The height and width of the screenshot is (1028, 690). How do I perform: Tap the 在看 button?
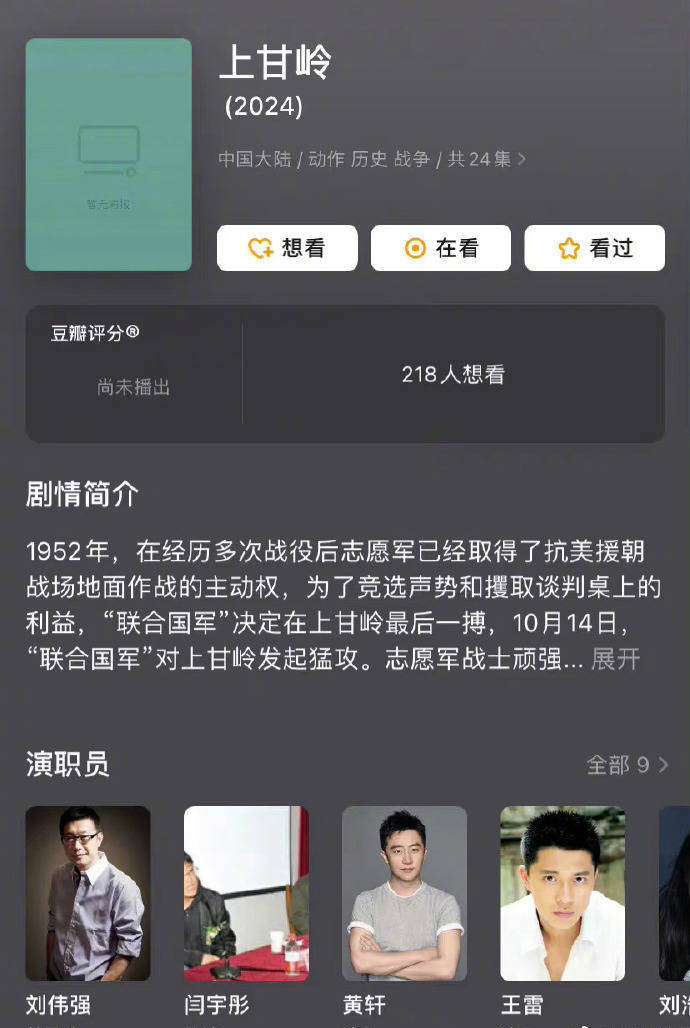441,248
